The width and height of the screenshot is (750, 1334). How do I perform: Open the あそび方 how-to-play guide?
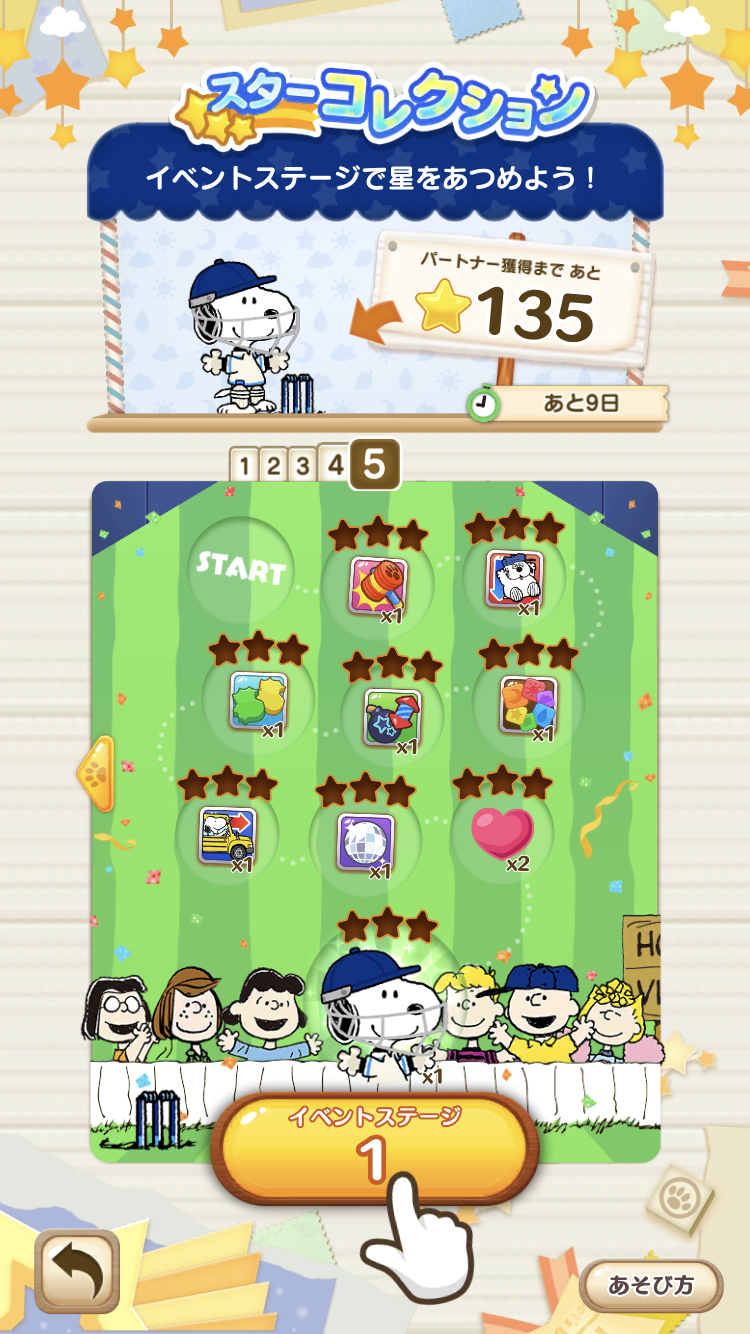[x=651, y=1285]
